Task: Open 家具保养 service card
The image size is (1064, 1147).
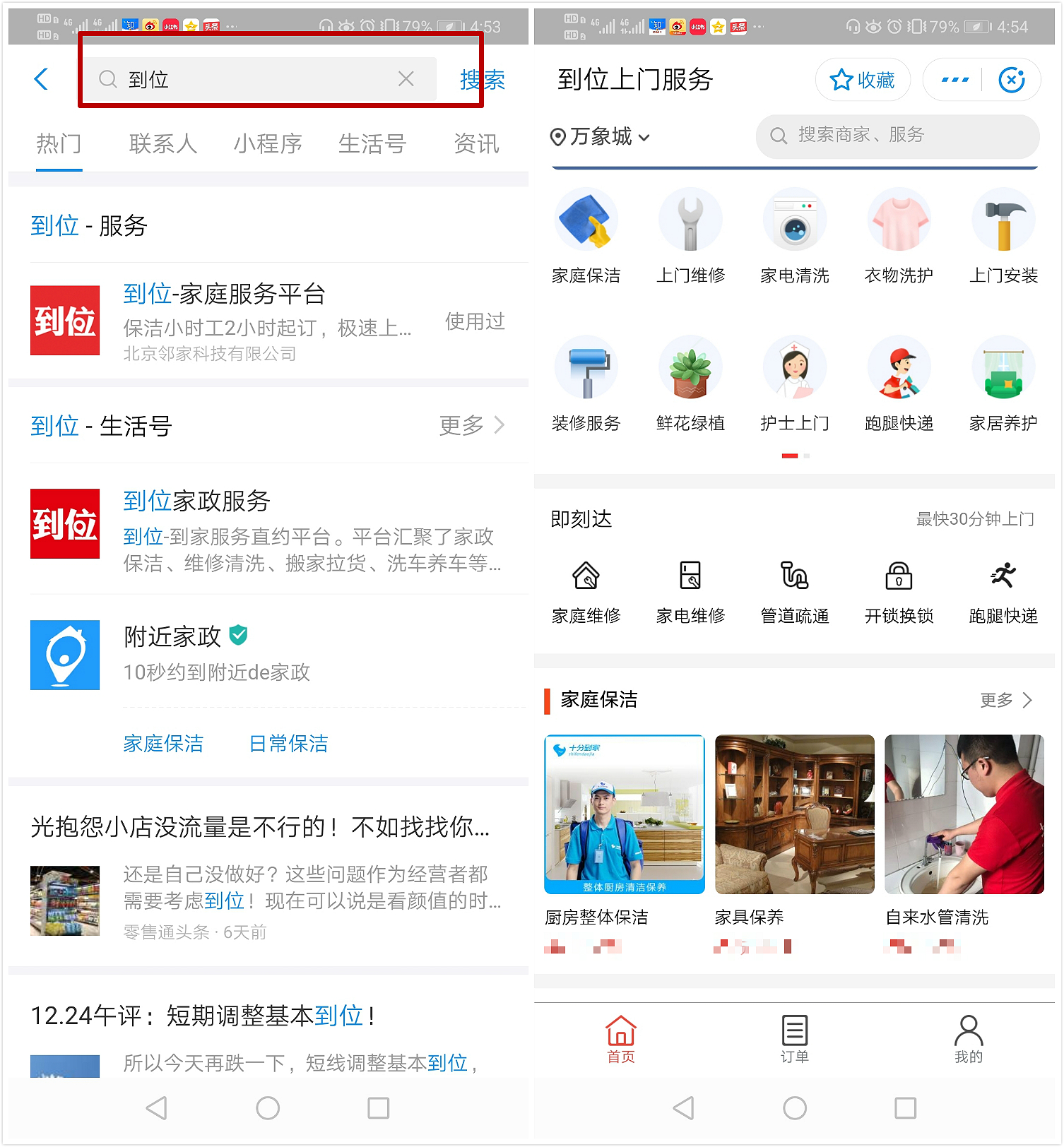Action: [x=794, y=830]
